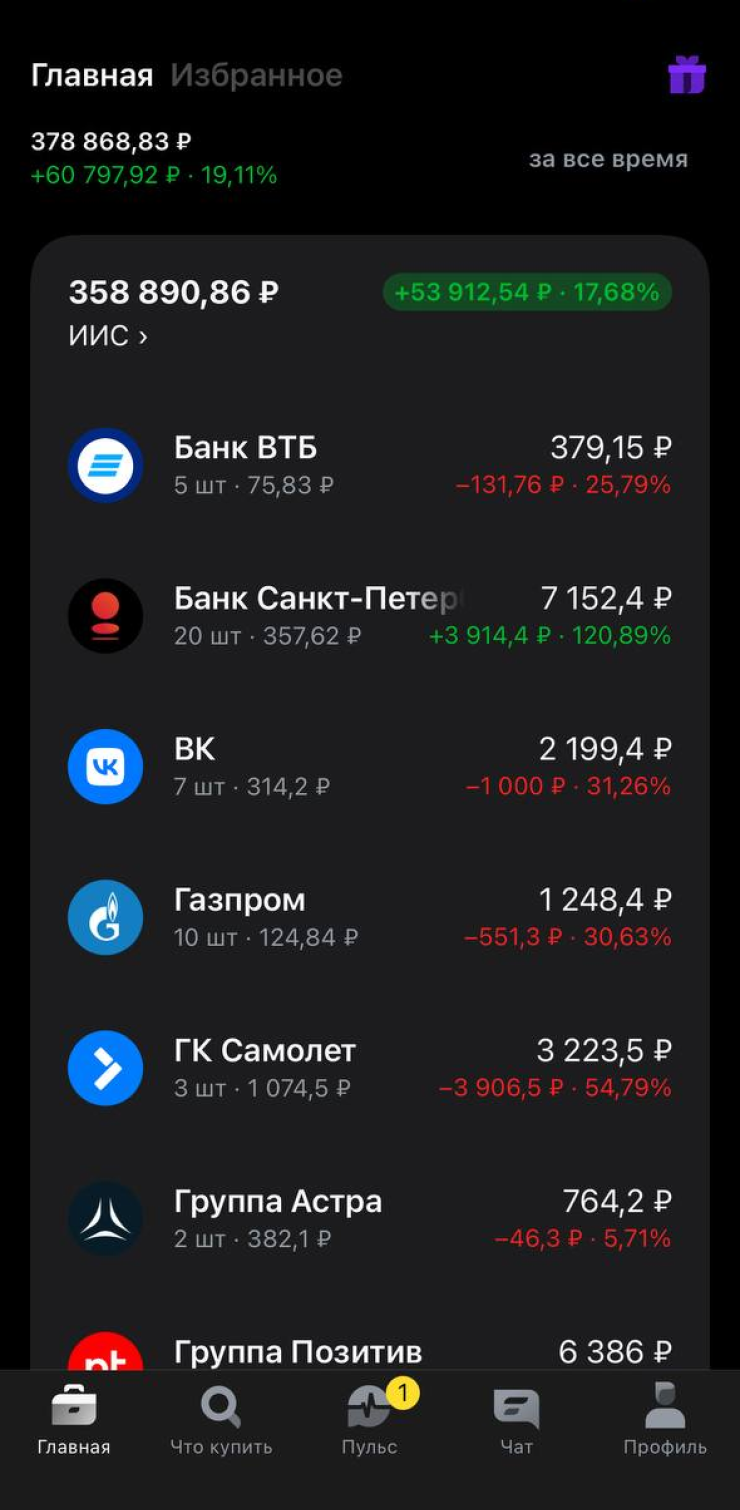Go to the Что купить tab
The height and width of the screenshot is (1510, 740).
221,1420
